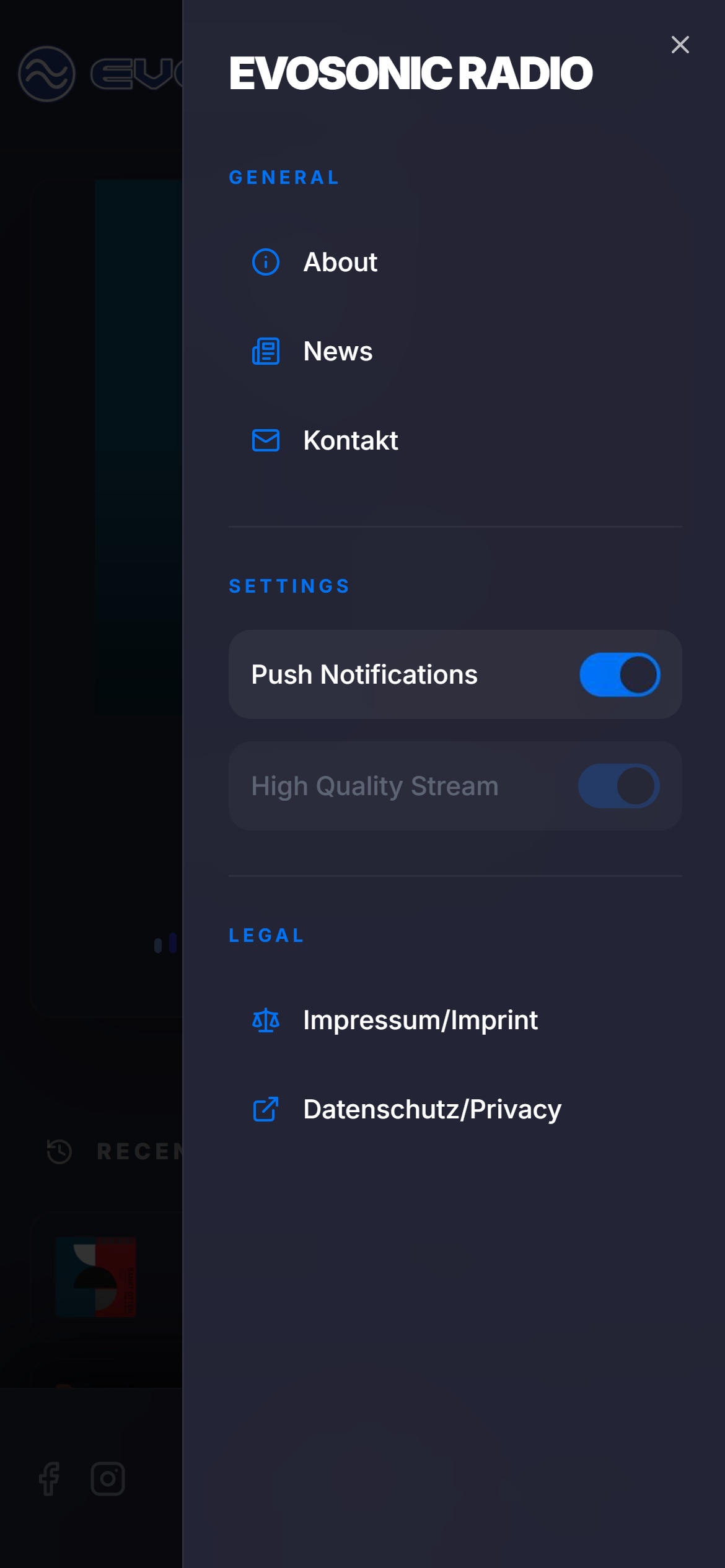Open Datenschutz/Privacy link
This screenshot has width=725, height=1568.
[431, 1109]
